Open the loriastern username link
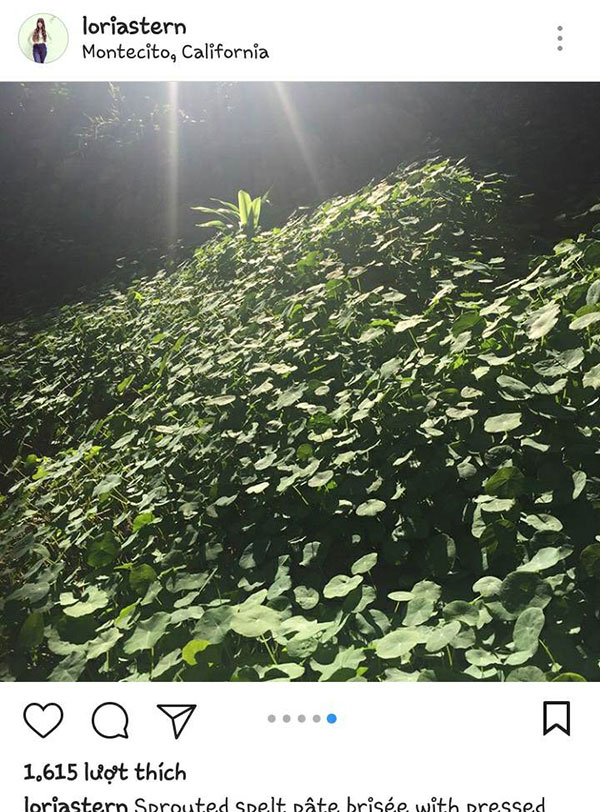The image size is (600, 812). click(134, 26)
